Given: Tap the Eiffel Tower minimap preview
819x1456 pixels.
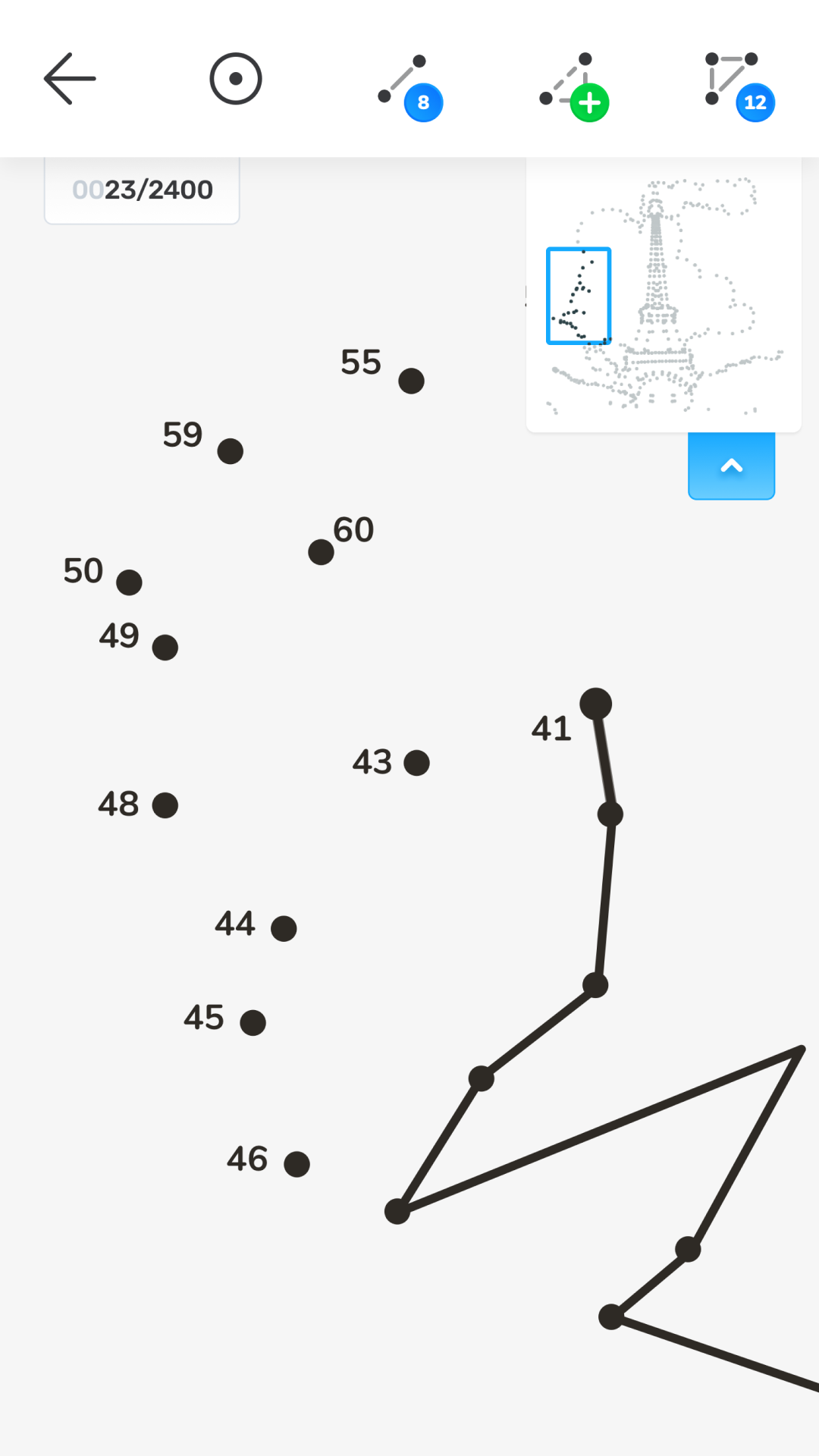Looking at the screenshot, I should coord(664,296).
